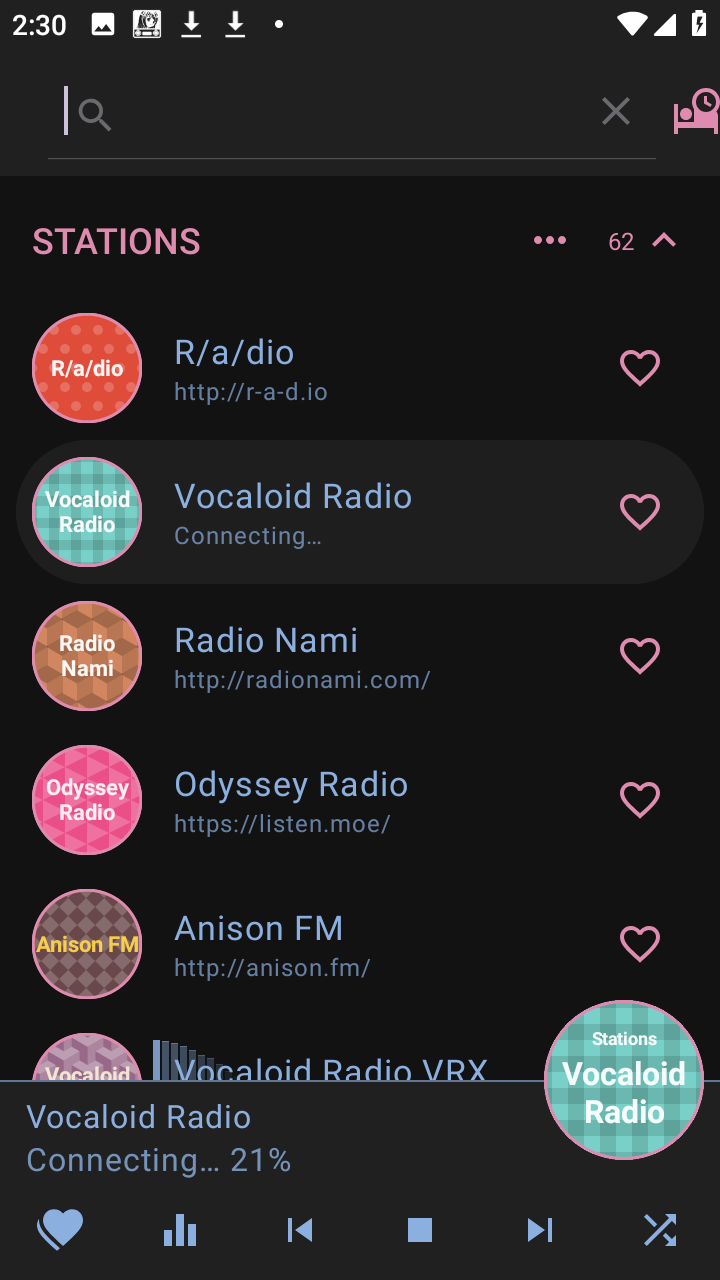
Task: Clear the search text
Action: [616, 112]
